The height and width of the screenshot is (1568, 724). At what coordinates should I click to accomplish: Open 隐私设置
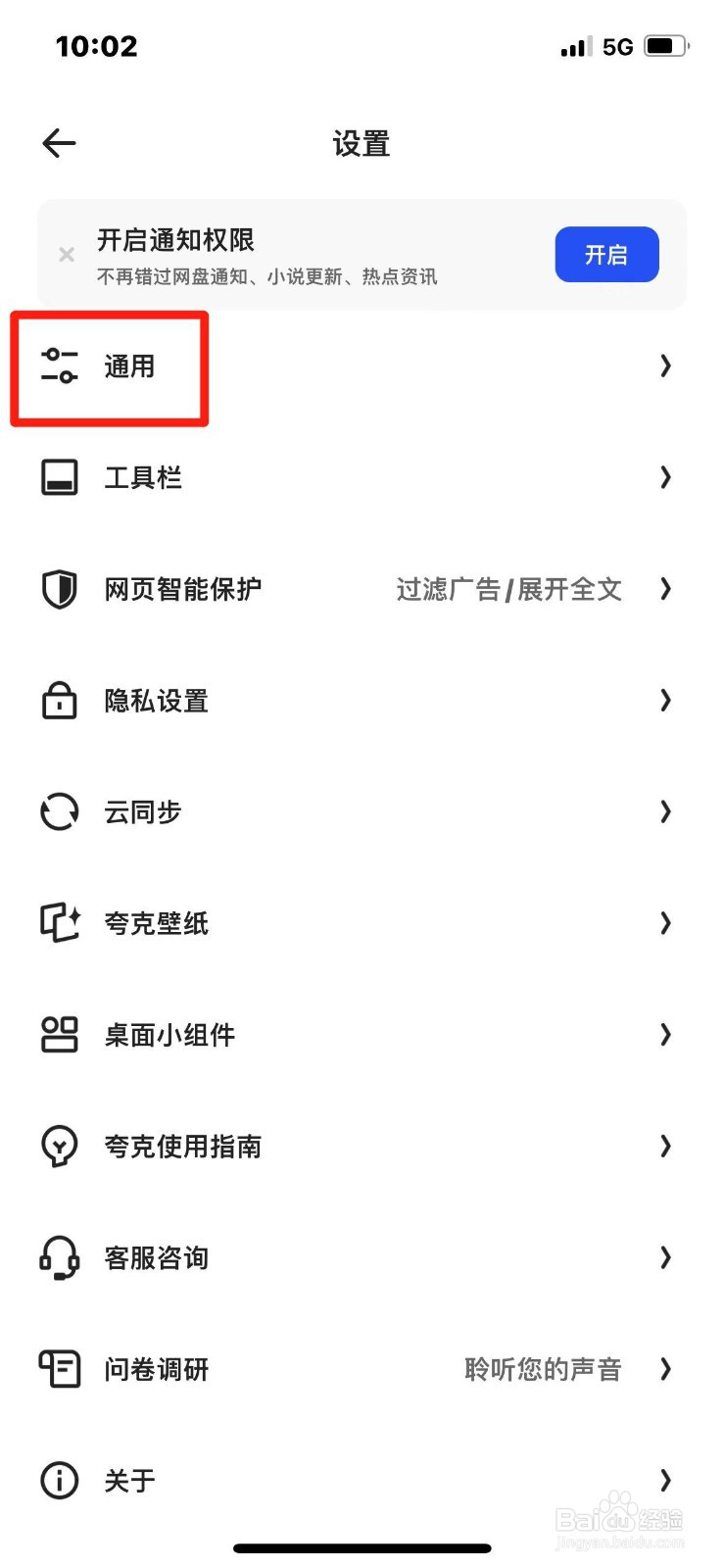(362, 701)
